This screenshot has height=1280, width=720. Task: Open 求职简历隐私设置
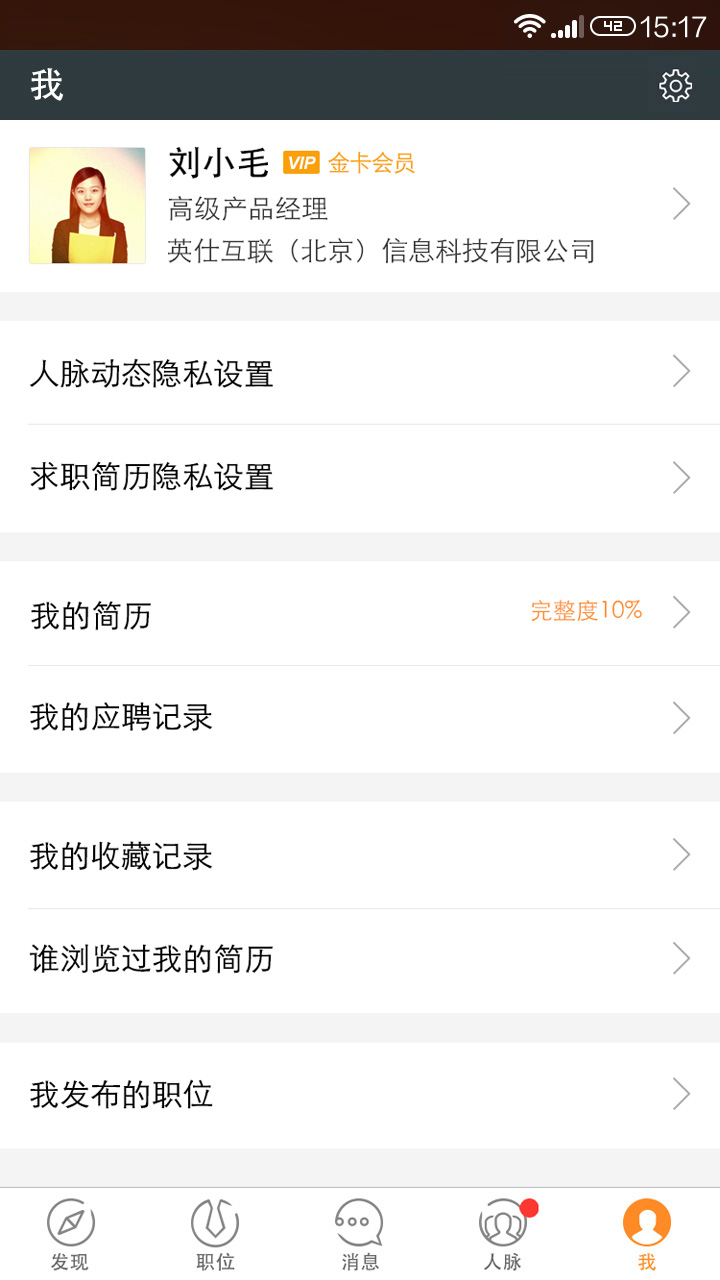[x=360, y=478]
